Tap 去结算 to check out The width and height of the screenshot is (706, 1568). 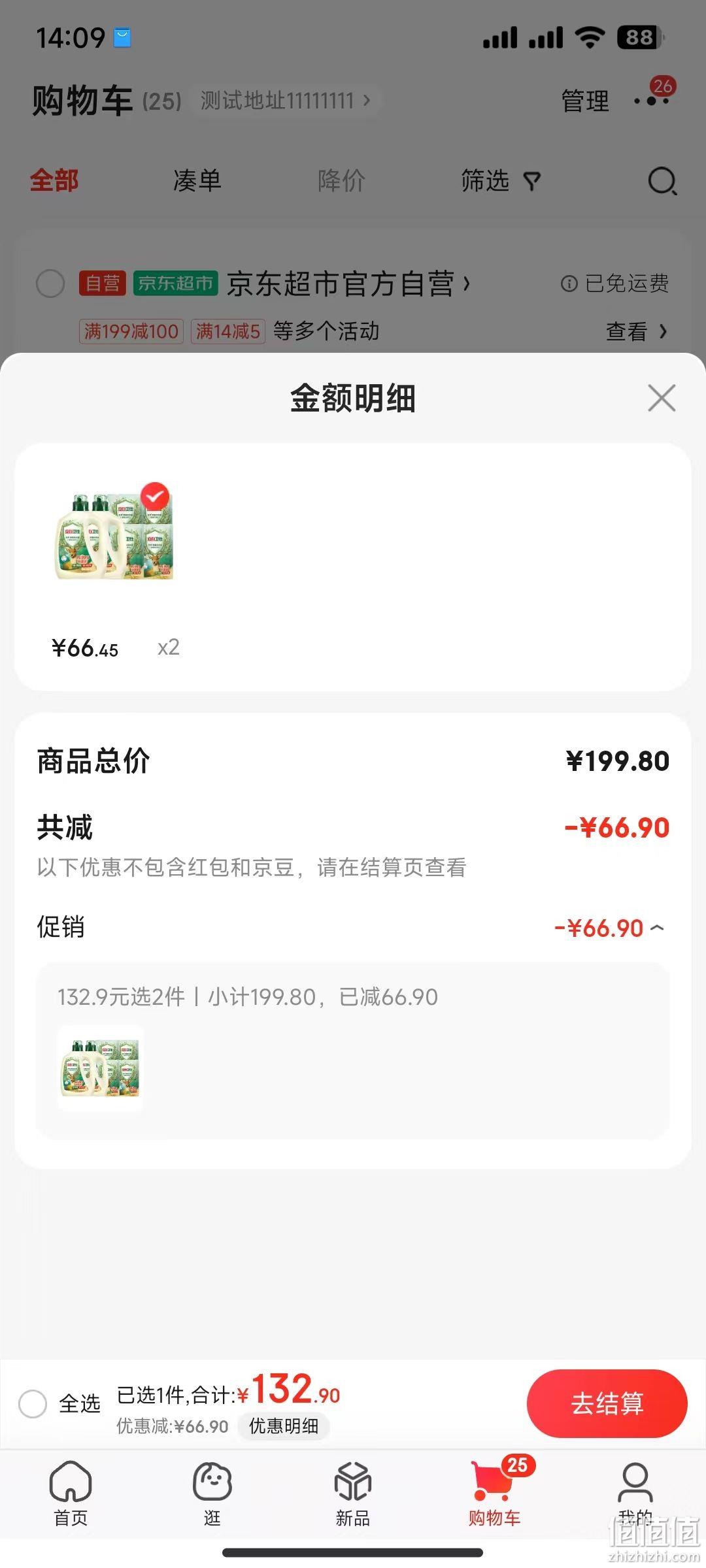click(x=607, y=1403)
